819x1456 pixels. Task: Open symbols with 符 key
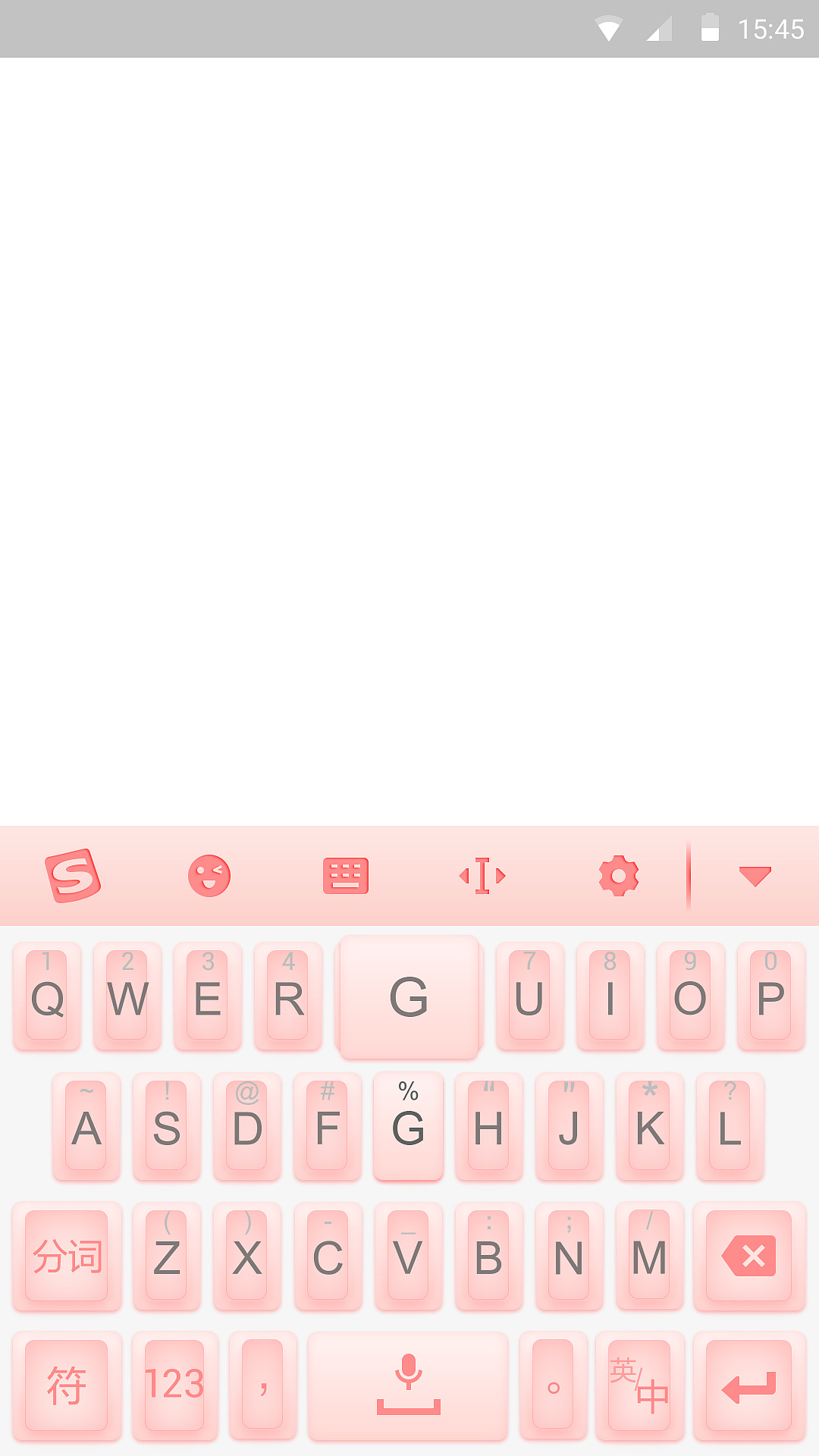(67, 1385)
